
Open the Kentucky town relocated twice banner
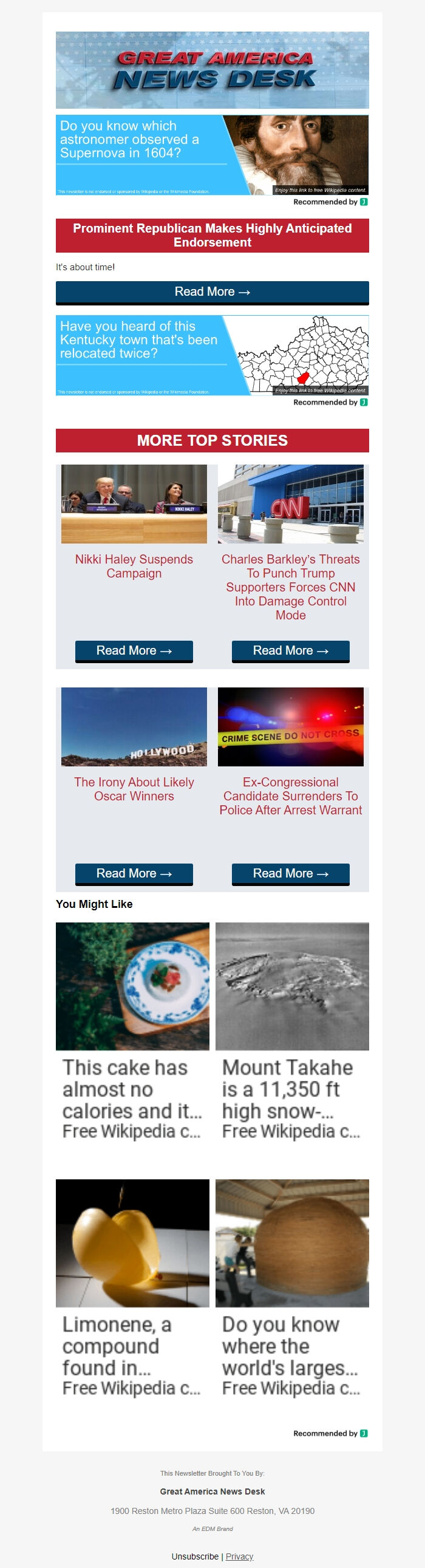pos(212,355)
